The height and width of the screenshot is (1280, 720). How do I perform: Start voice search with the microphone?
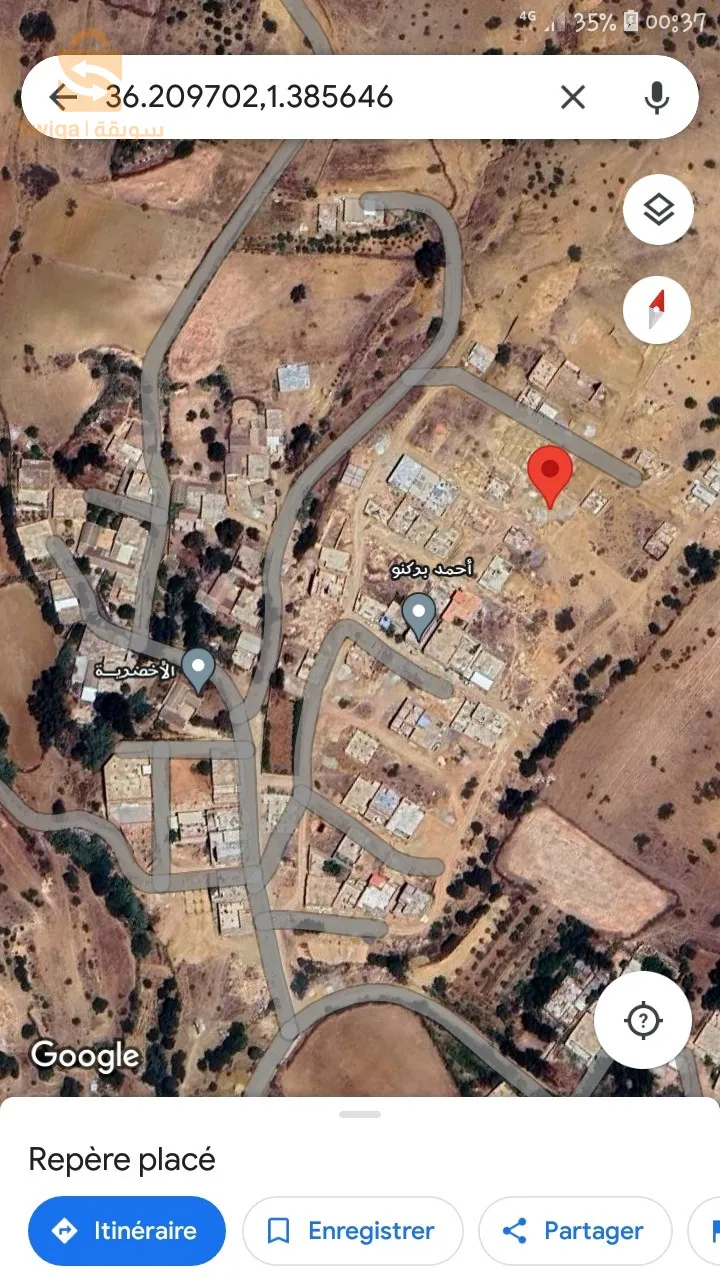point(656,97)
